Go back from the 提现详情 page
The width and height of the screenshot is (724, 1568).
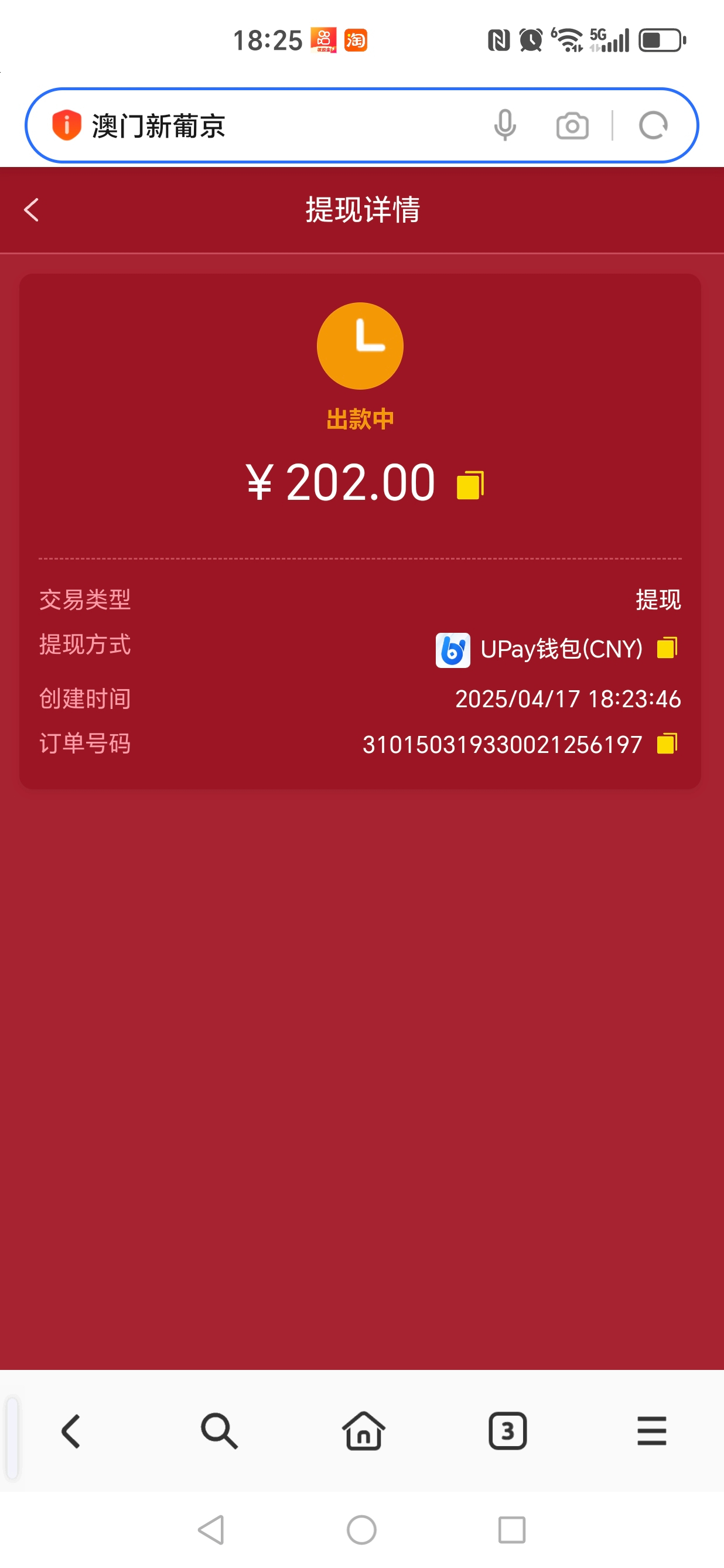[x=32, y=209]
